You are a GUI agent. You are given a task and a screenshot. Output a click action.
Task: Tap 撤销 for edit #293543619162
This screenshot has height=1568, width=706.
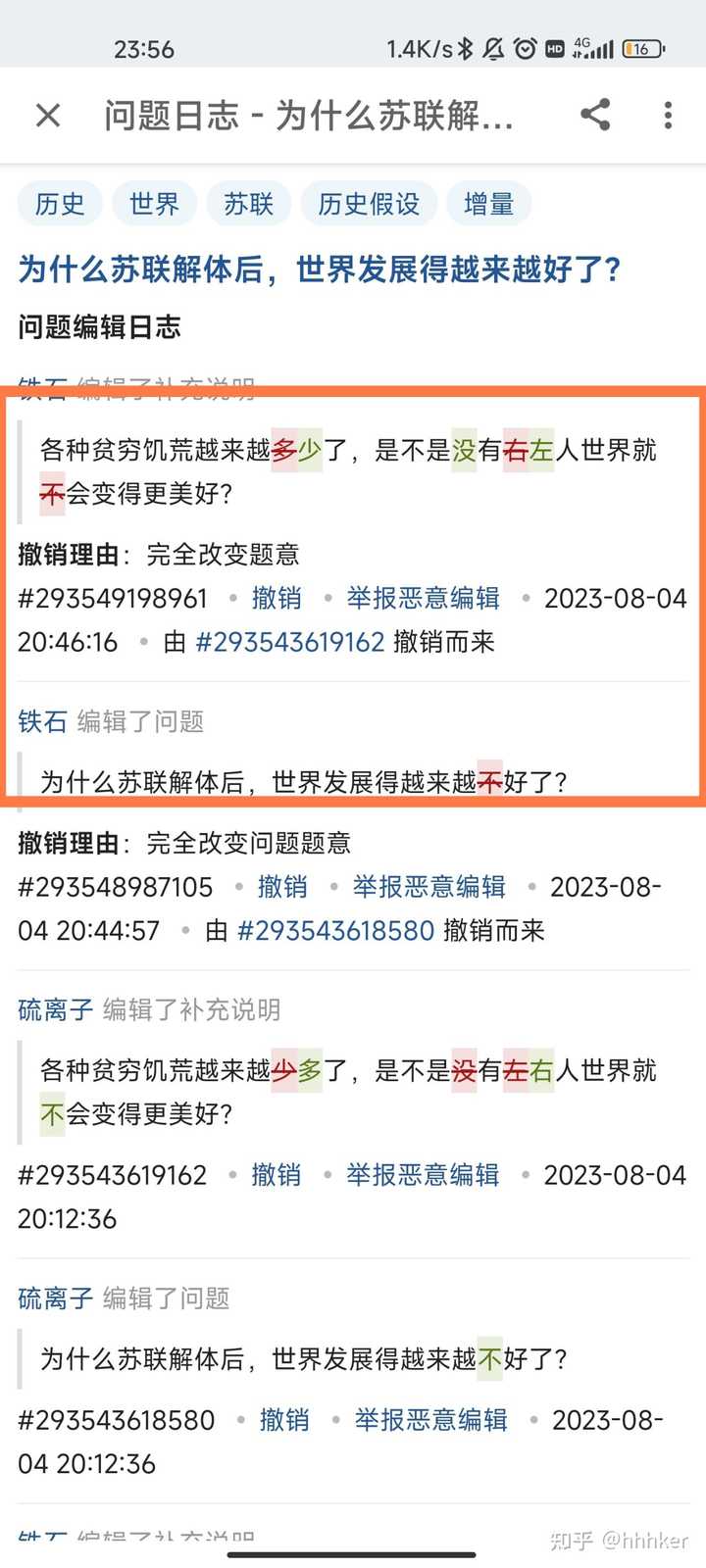(x=277, y=1175)
